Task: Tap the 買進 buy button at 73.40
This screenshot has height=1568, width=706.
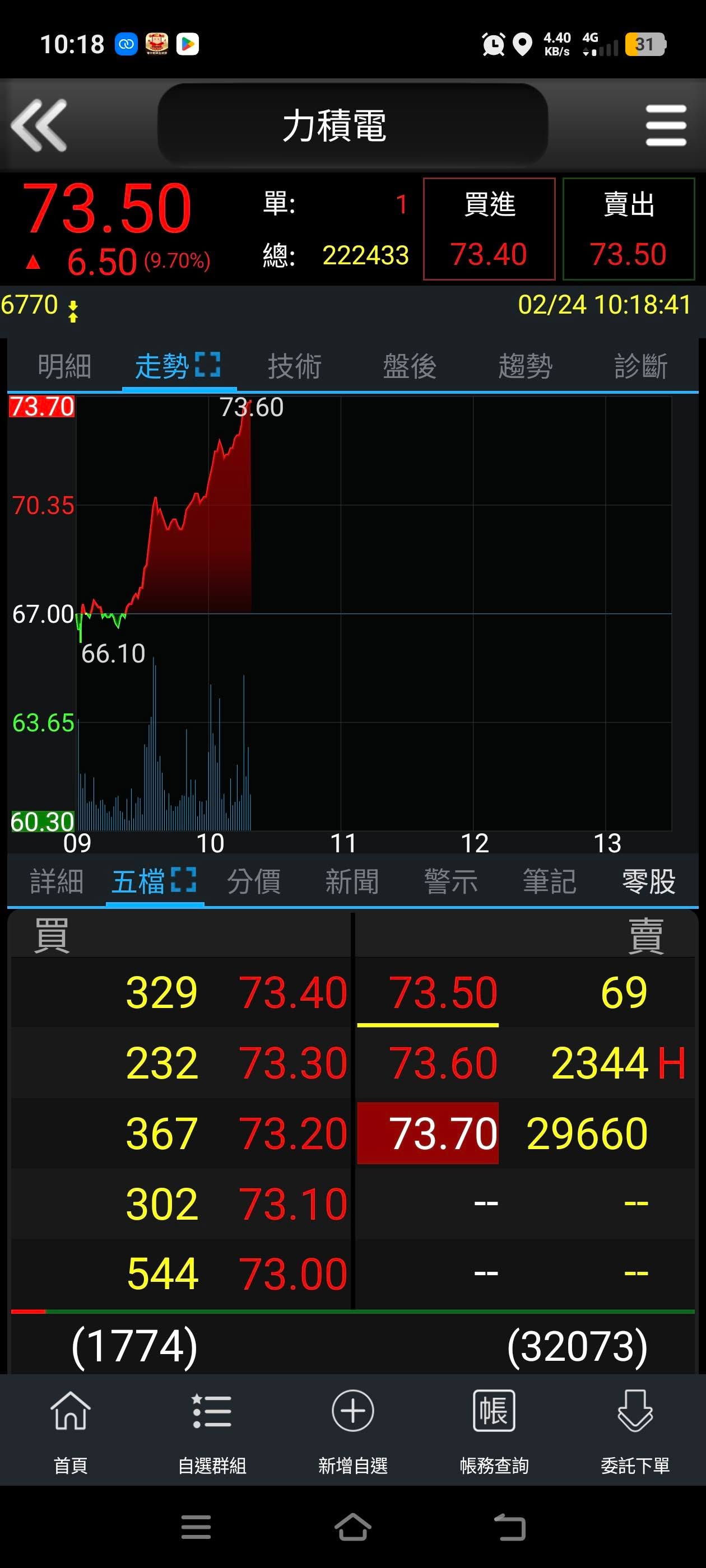Action: tap(489, 229)
